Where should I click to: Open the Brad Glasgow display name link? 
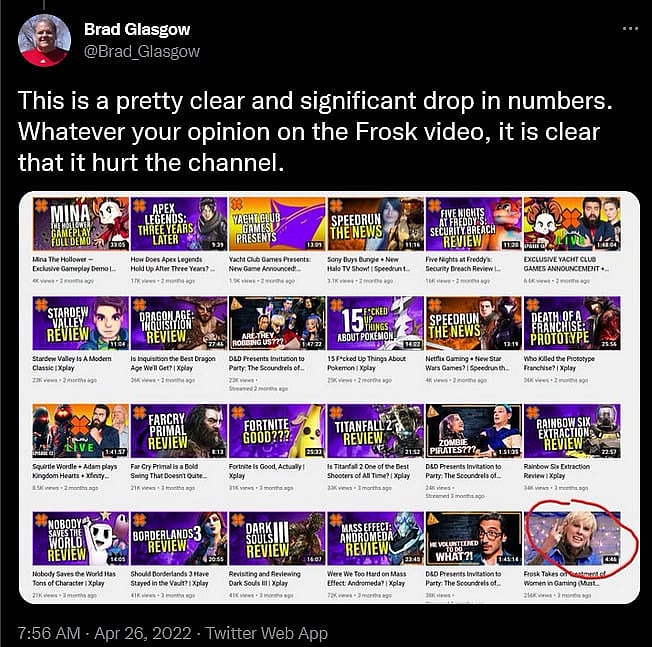coord(137,29)
